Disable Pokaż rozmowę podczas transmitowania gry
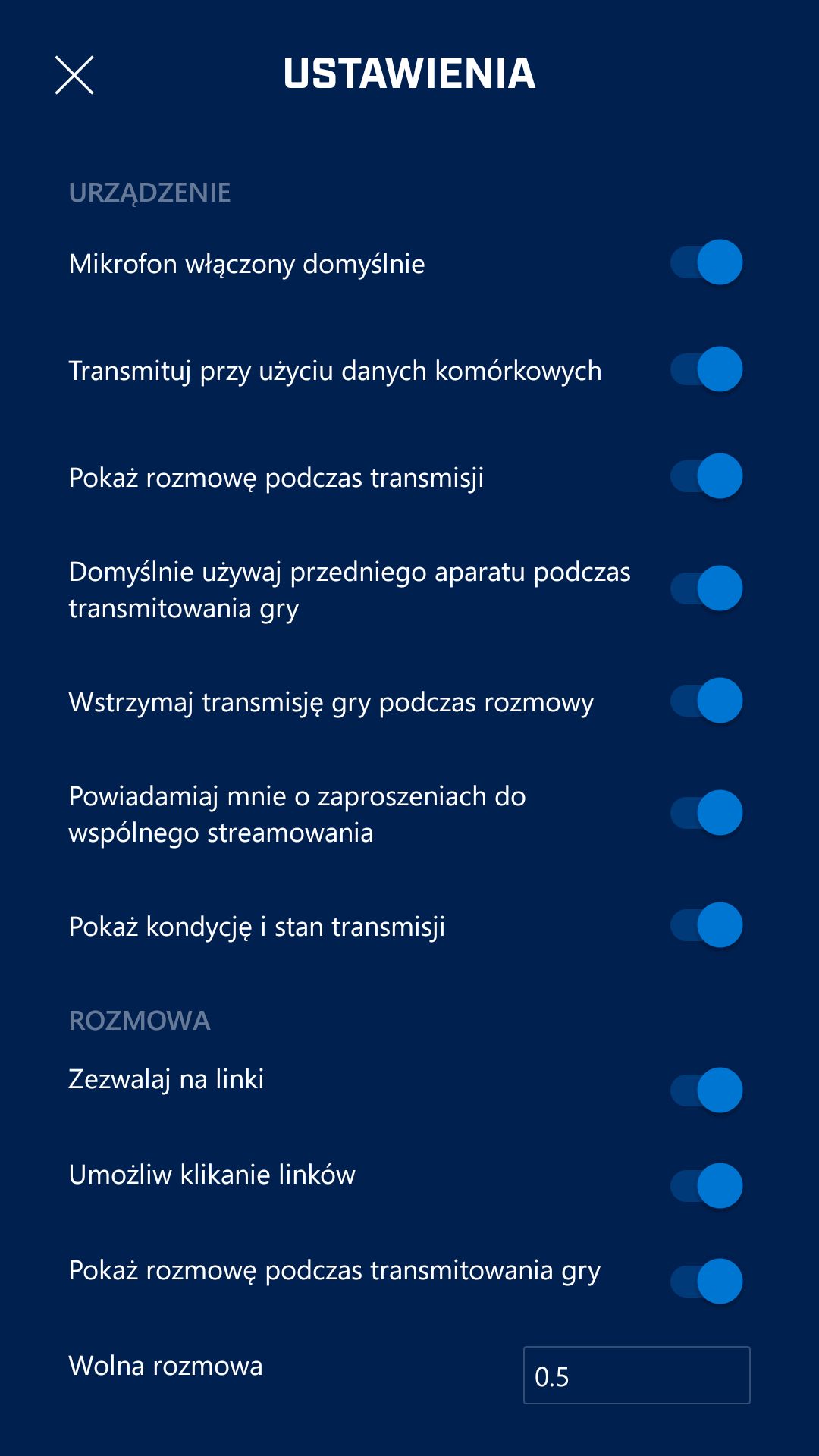Viewport: 819px width, 1456px height. point(707,1282)
